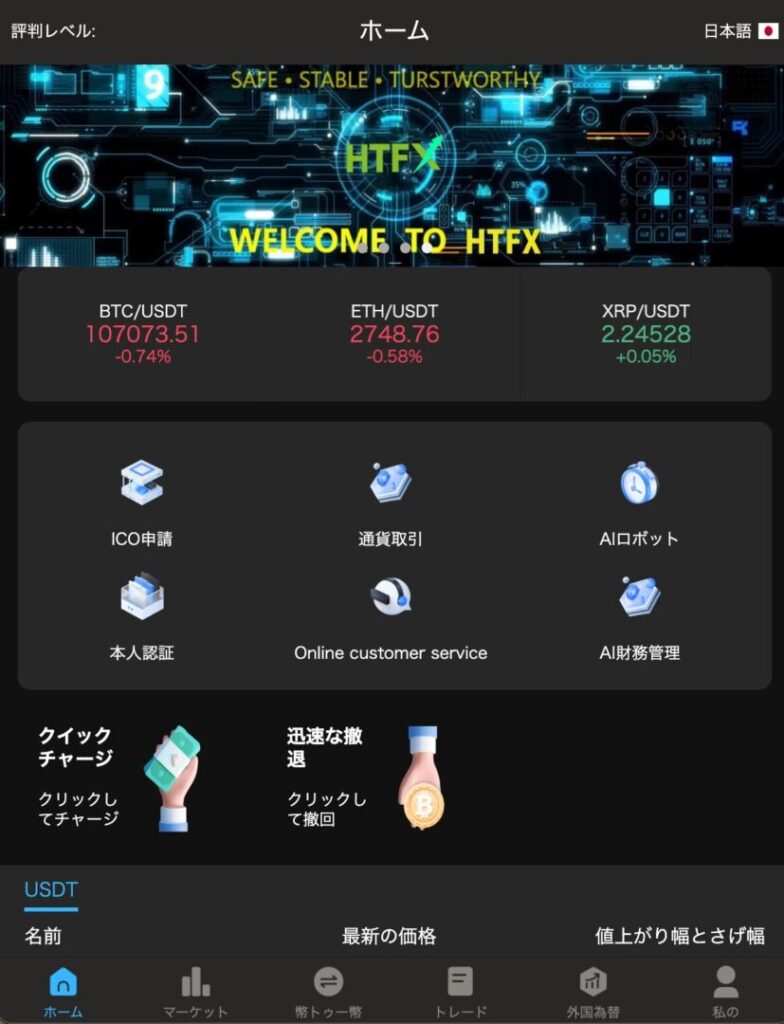Image resolution: width=784 pixels, height=1024 pixels.
Task: Open the ETH/USDT price card
Action: click(394, 334)
